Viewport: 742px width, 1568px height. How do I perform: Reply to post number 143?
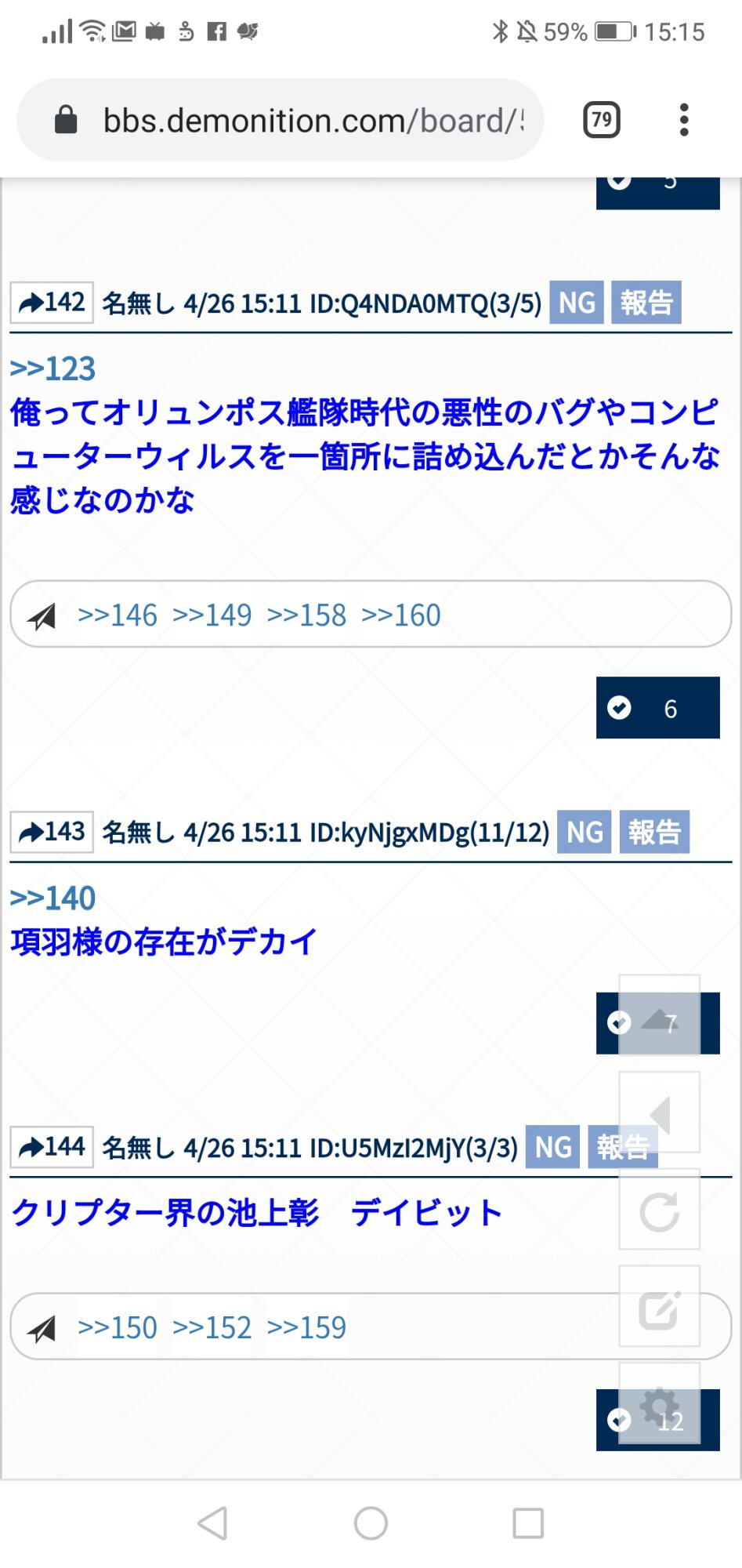click(52, 832)
